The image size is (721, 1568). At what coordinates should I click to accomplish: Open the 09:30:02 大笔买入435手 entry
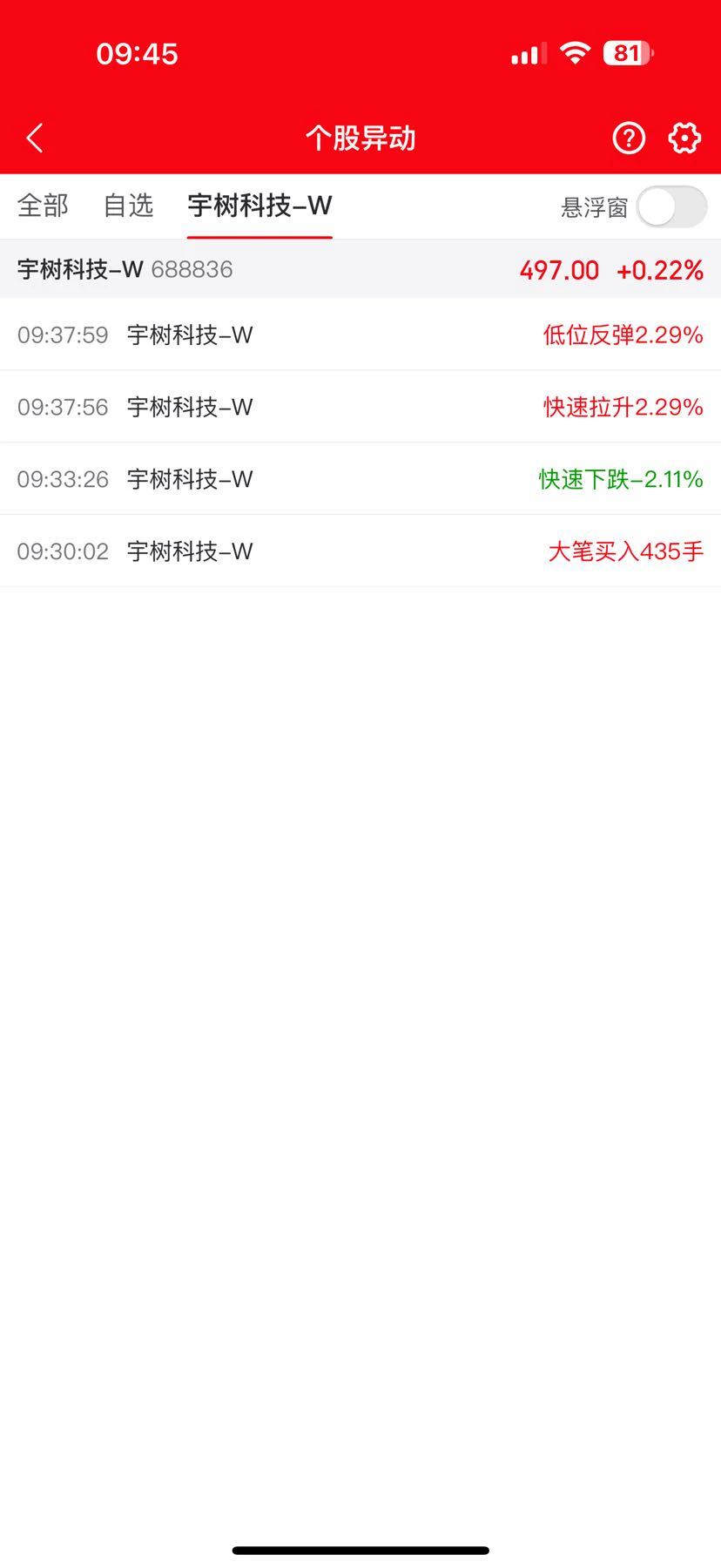(x=360, y=551)
